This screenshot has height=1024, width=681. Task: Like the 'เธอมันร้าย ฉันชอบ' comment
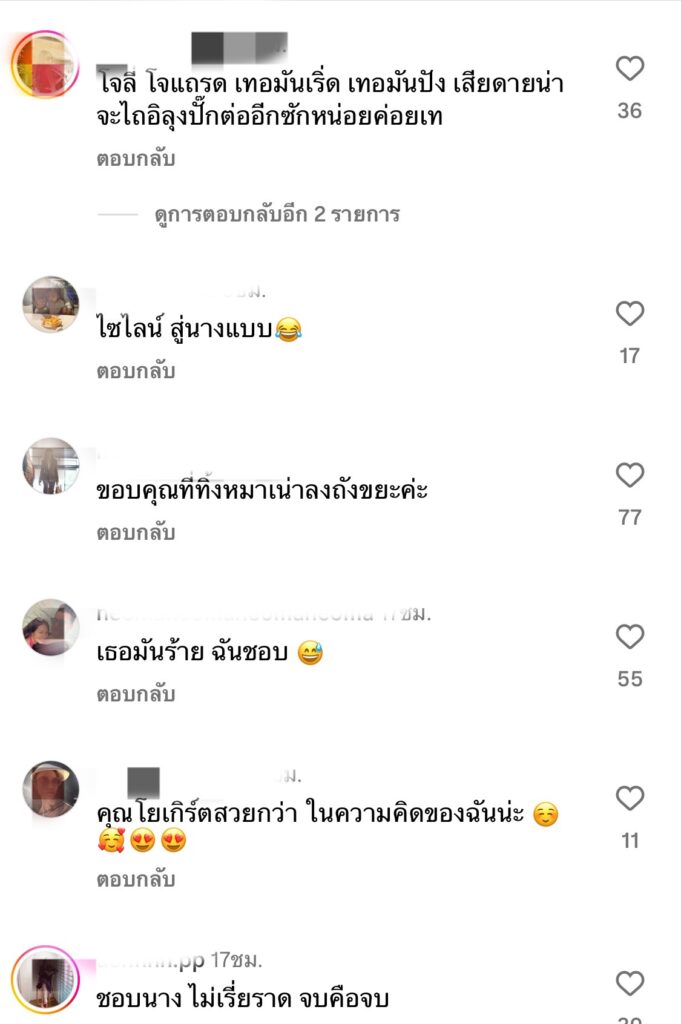point(629,637)
